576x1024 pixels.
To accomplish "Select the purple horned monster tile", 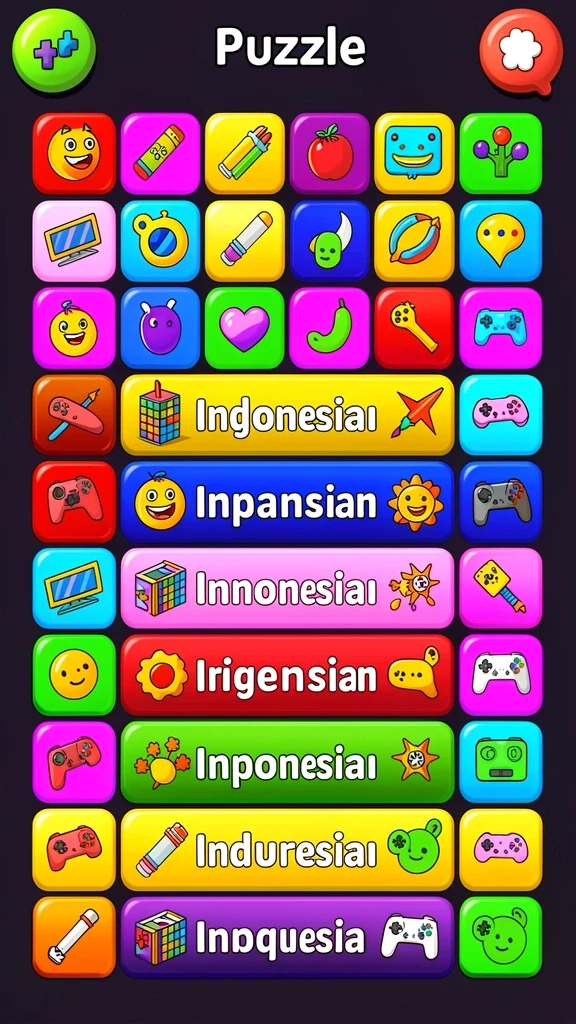I will pyautogui.click(x=161, y=328).
